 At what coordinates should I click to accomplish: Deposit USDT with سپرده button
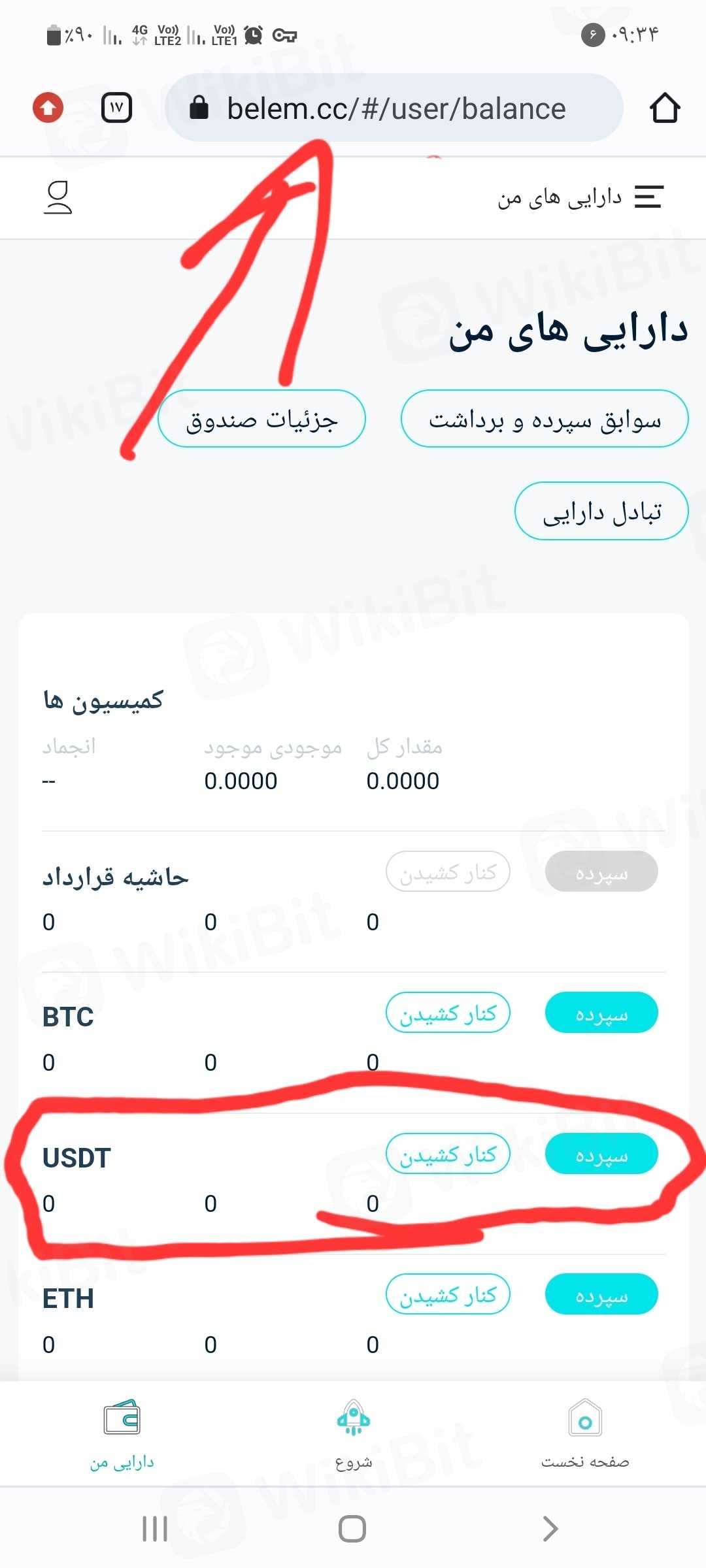(601, 1154)
